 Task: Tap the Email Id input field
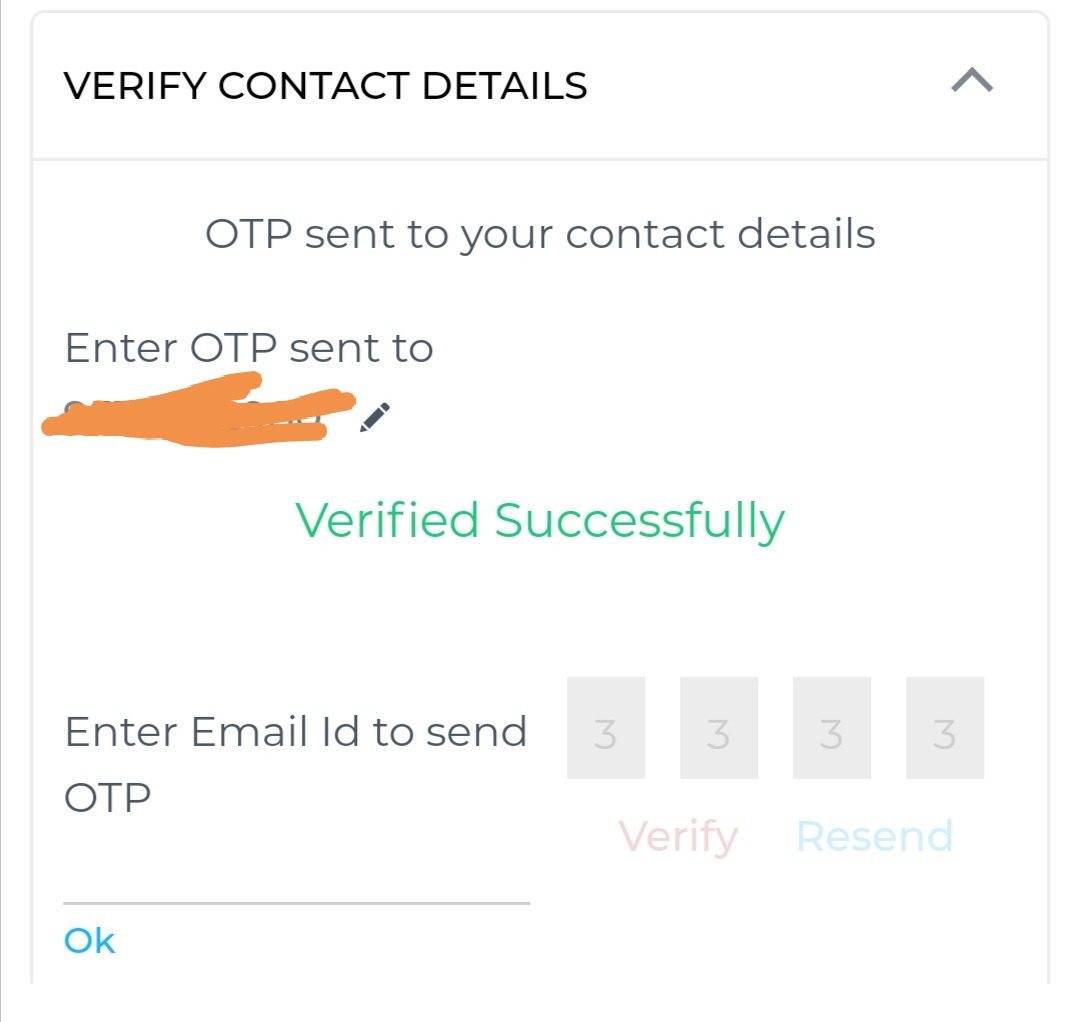pos(296,877)
